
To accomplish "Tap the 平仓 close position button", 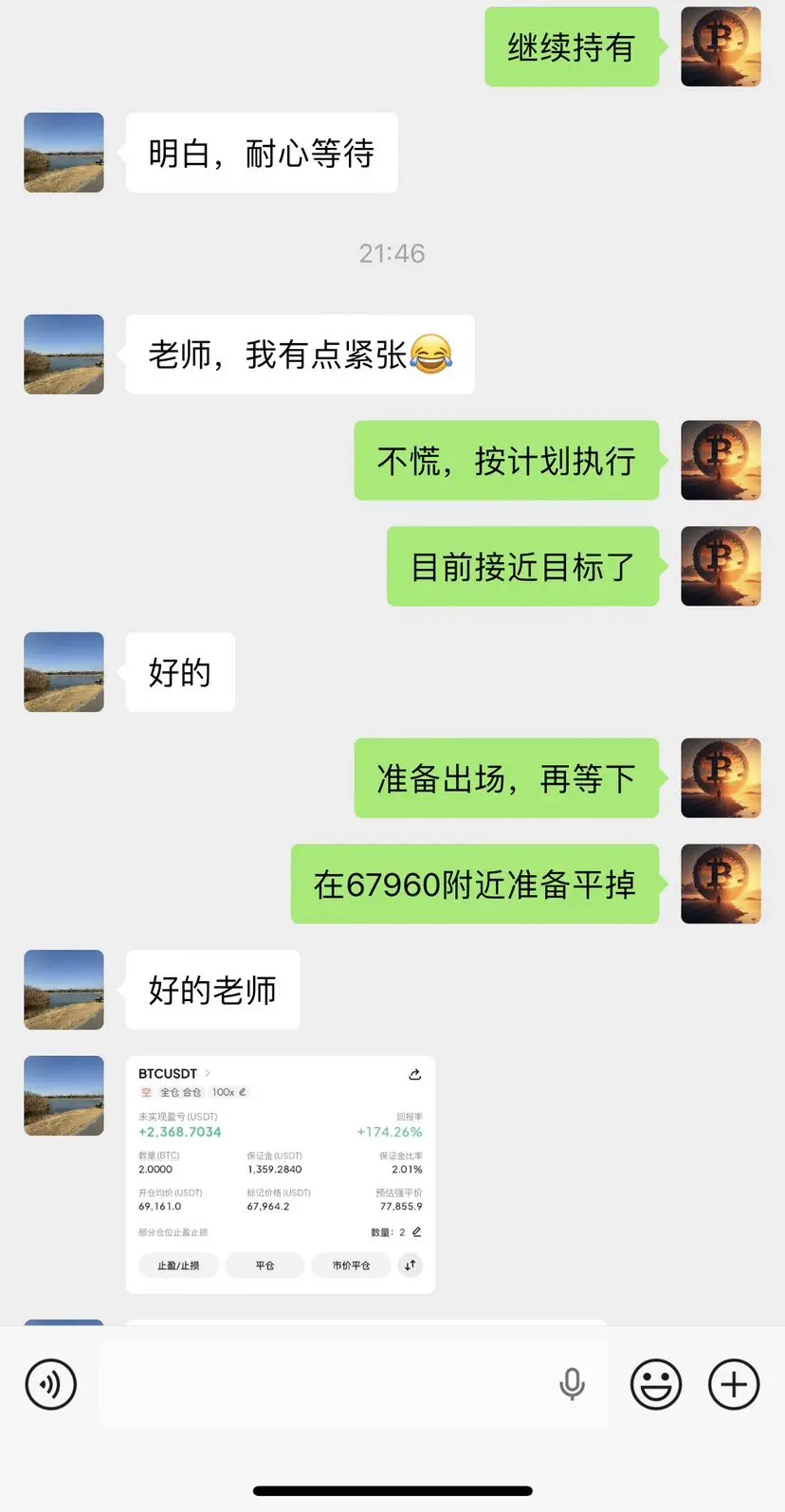I will click(x=266, y=1266).
